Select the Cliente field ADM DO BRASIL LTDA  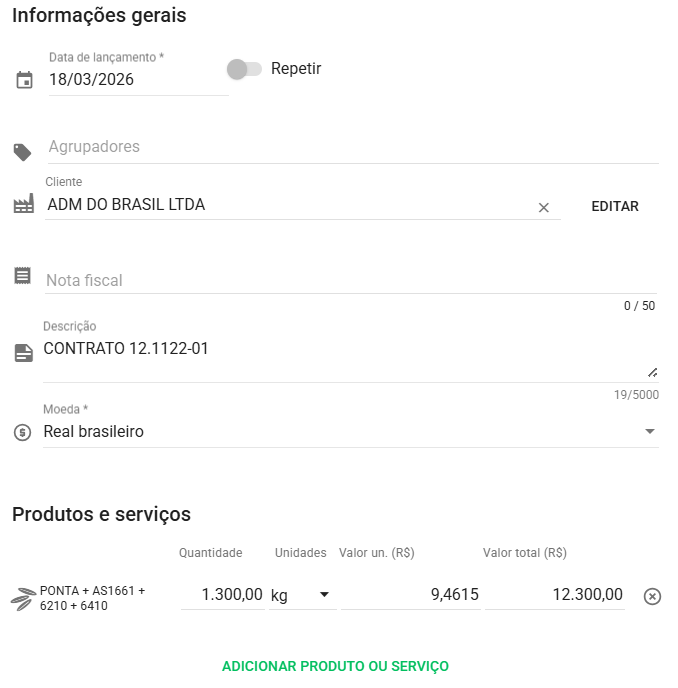290,205
